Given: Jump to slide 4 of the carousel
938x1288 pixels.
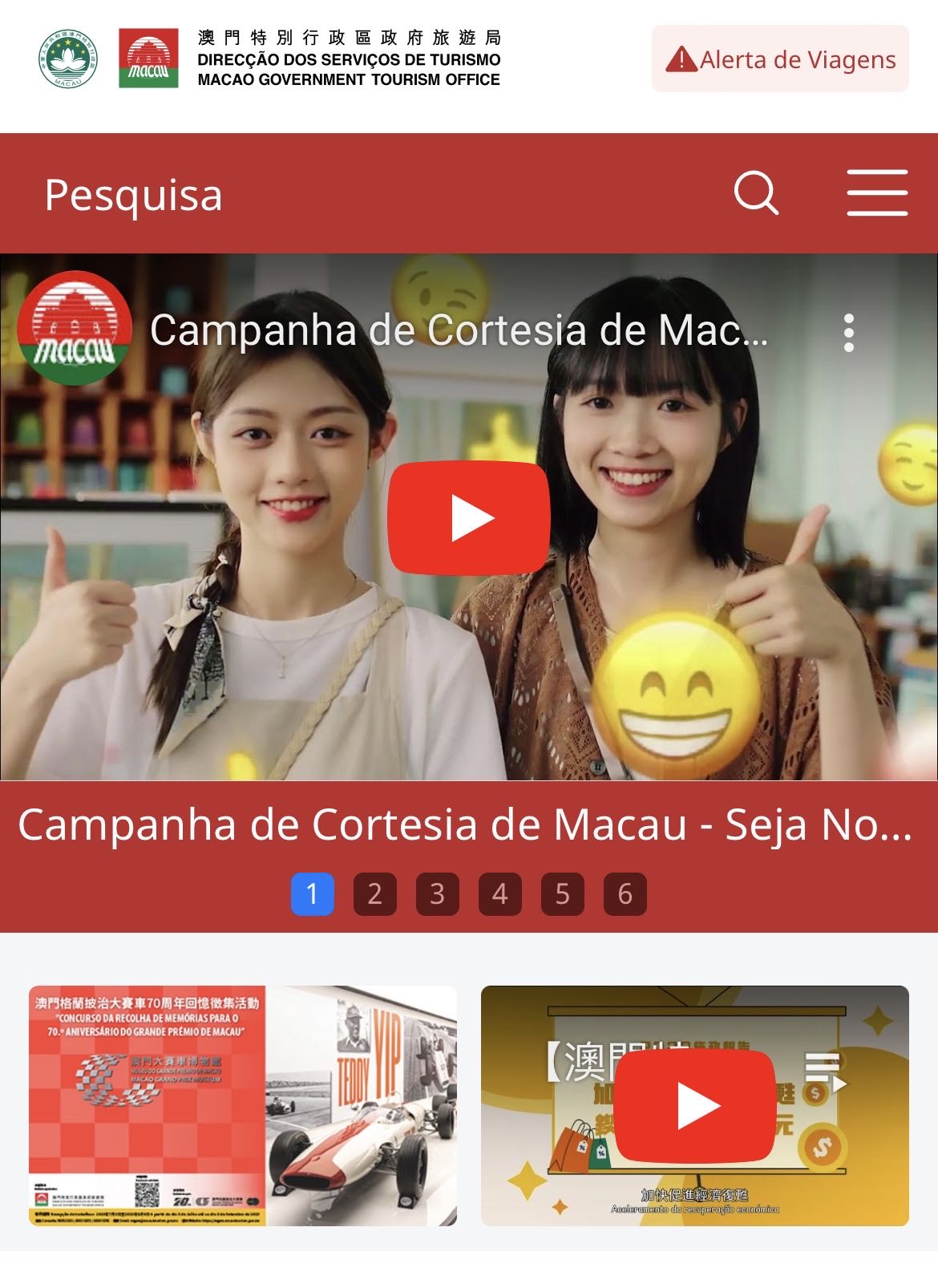Looking at the screenshot, I should 499,893.
